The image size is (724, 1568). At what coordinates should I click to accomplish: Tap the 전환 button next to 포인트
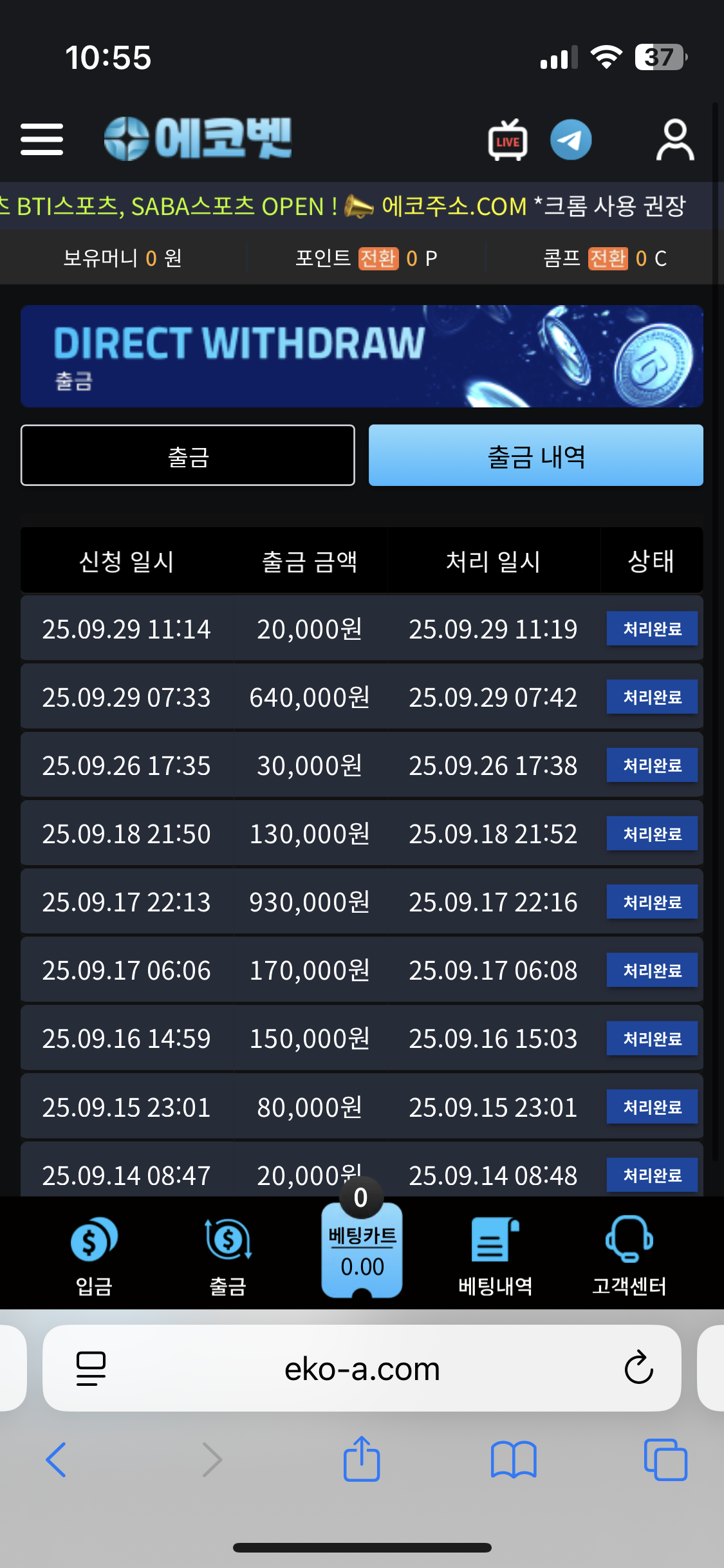(x=378, y=259)
